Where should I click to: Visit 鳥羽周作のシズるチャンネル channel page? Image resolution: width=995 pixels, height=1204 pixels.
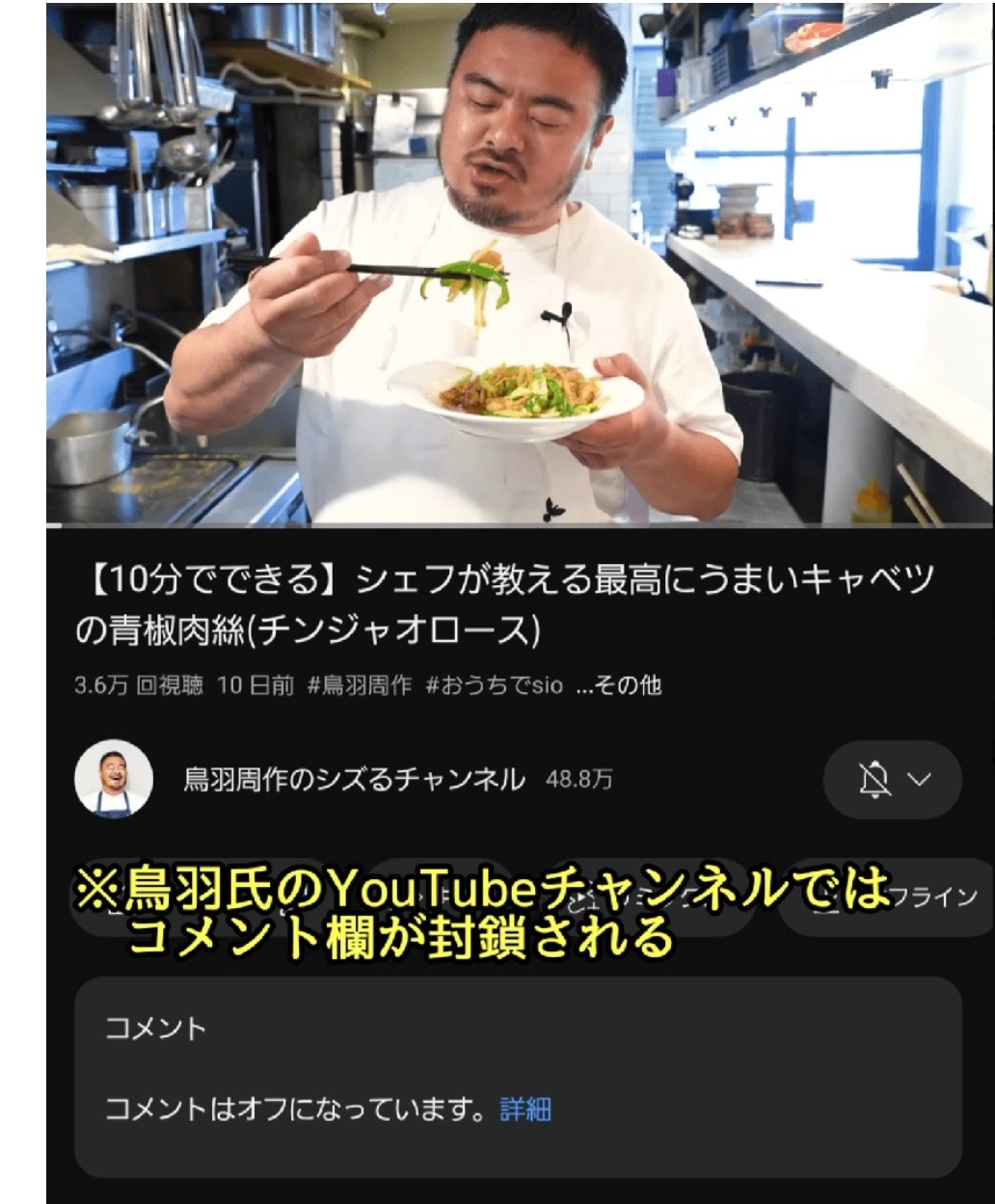[x=355, y=779]
